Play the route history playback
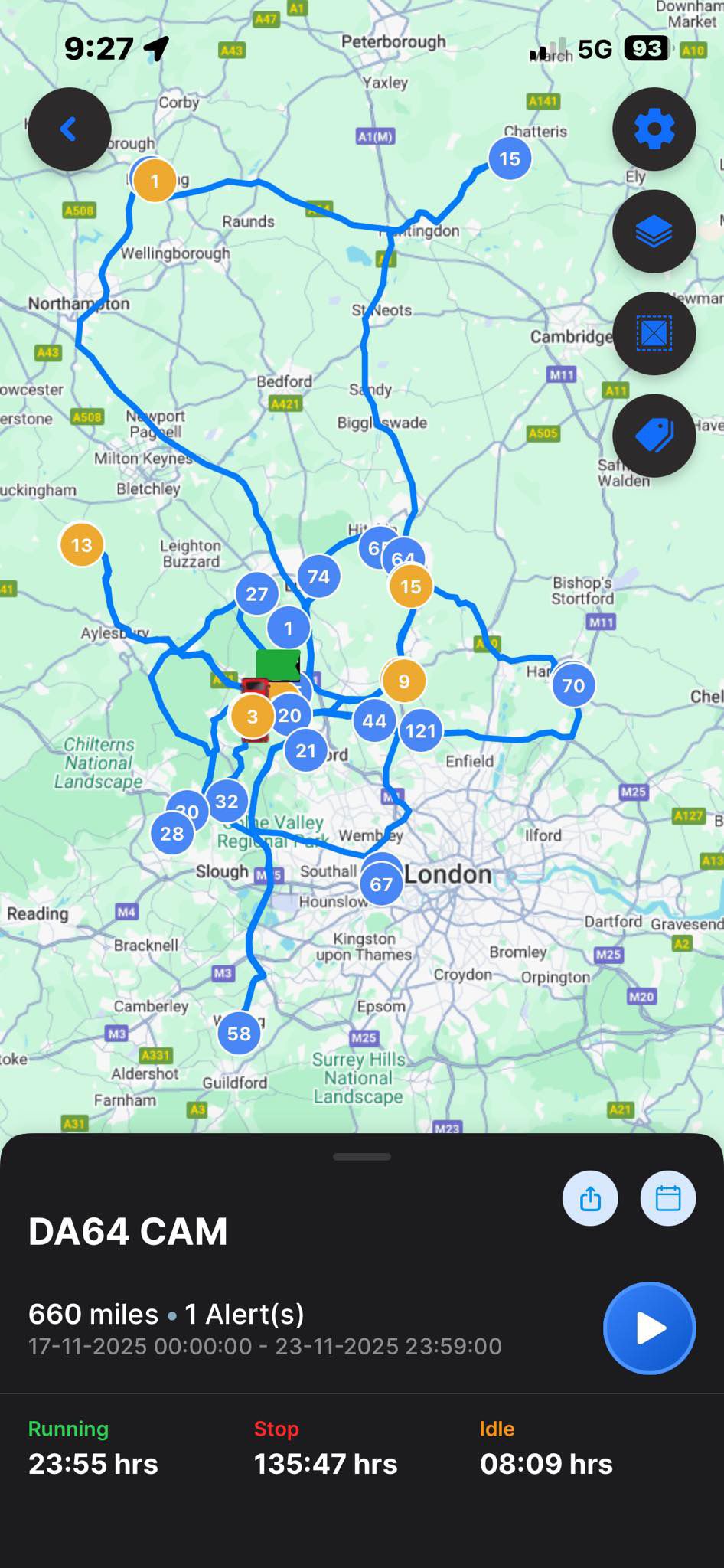Screen dimensions: 724x1568 649,1328
